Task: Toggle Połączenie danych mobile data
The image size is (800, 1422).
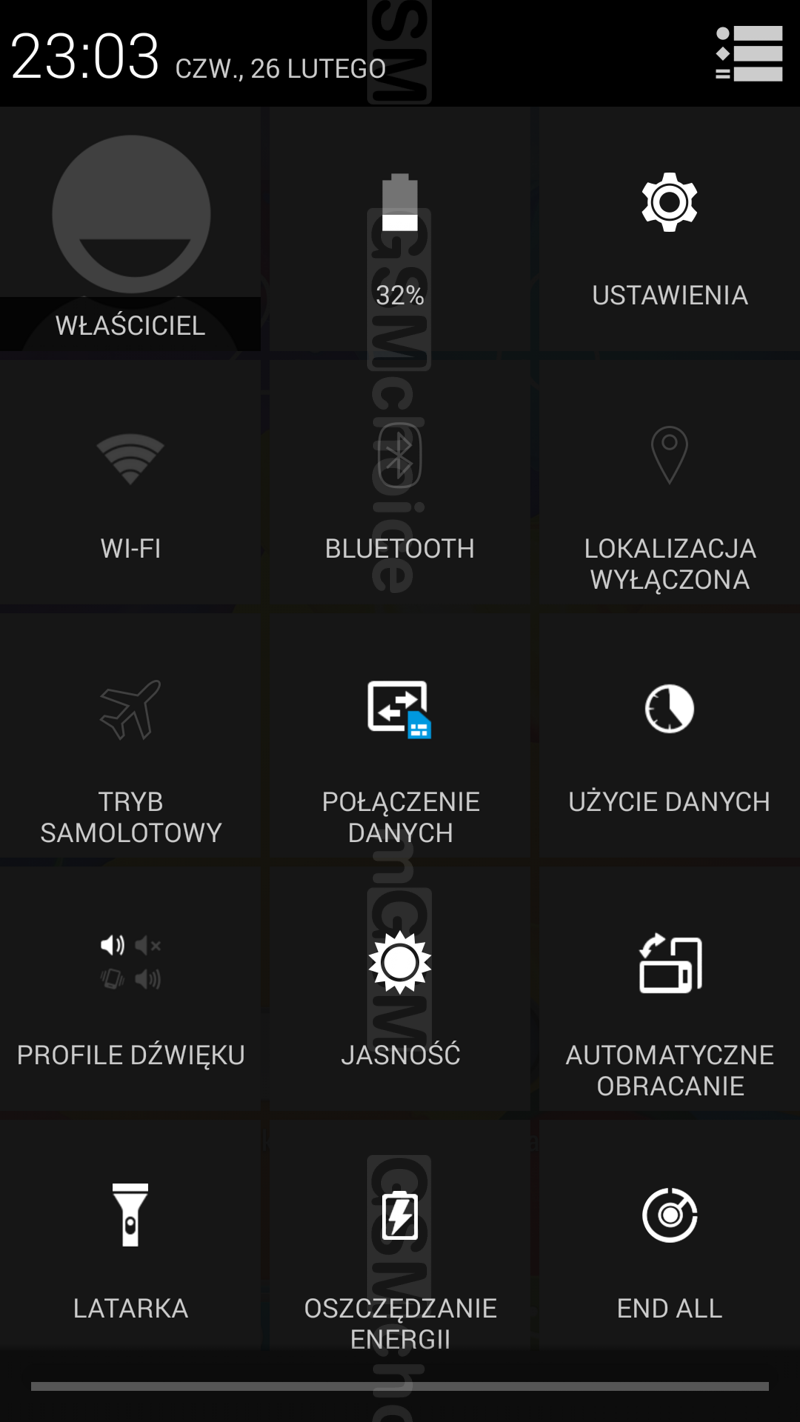Action: pyautogui.click(x=400, y=738)
